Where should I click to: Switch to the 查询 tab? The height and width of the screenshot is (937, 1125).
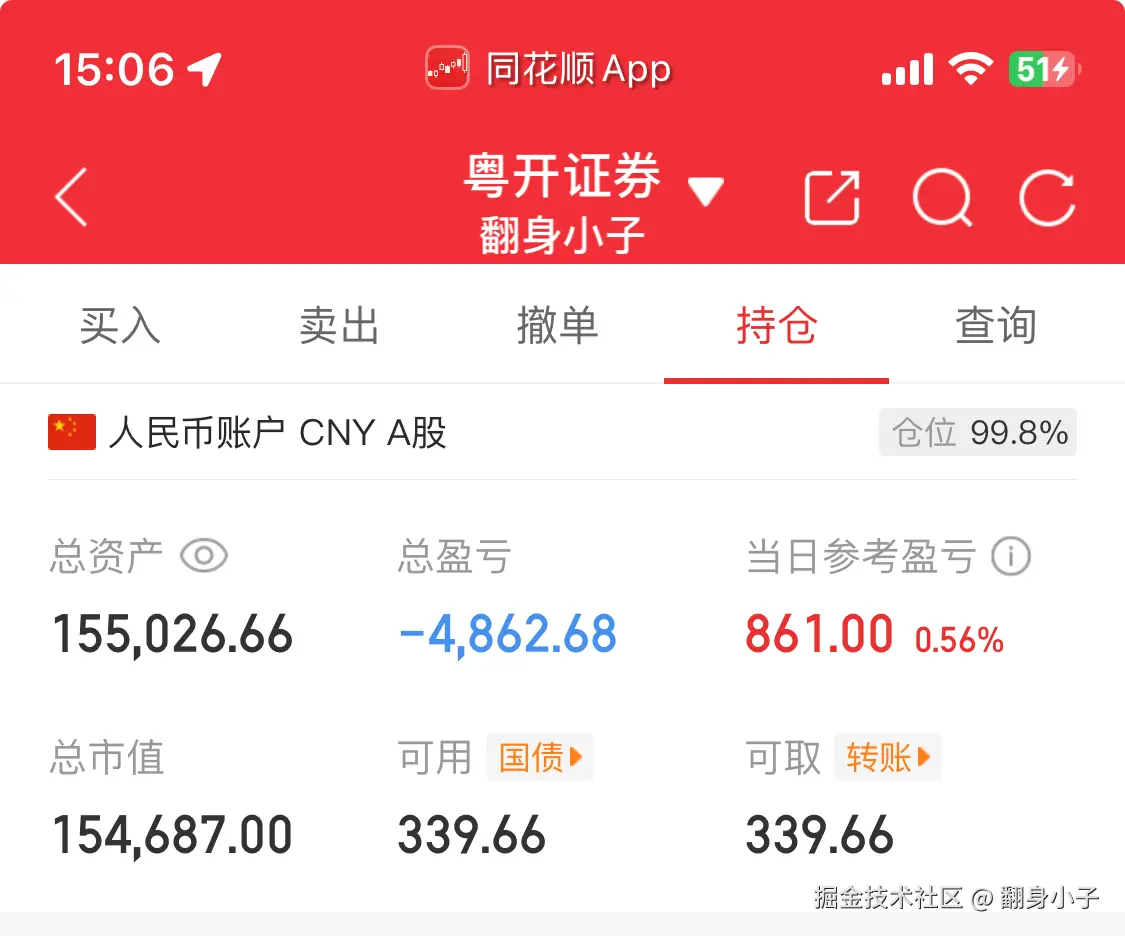(995, 326)
